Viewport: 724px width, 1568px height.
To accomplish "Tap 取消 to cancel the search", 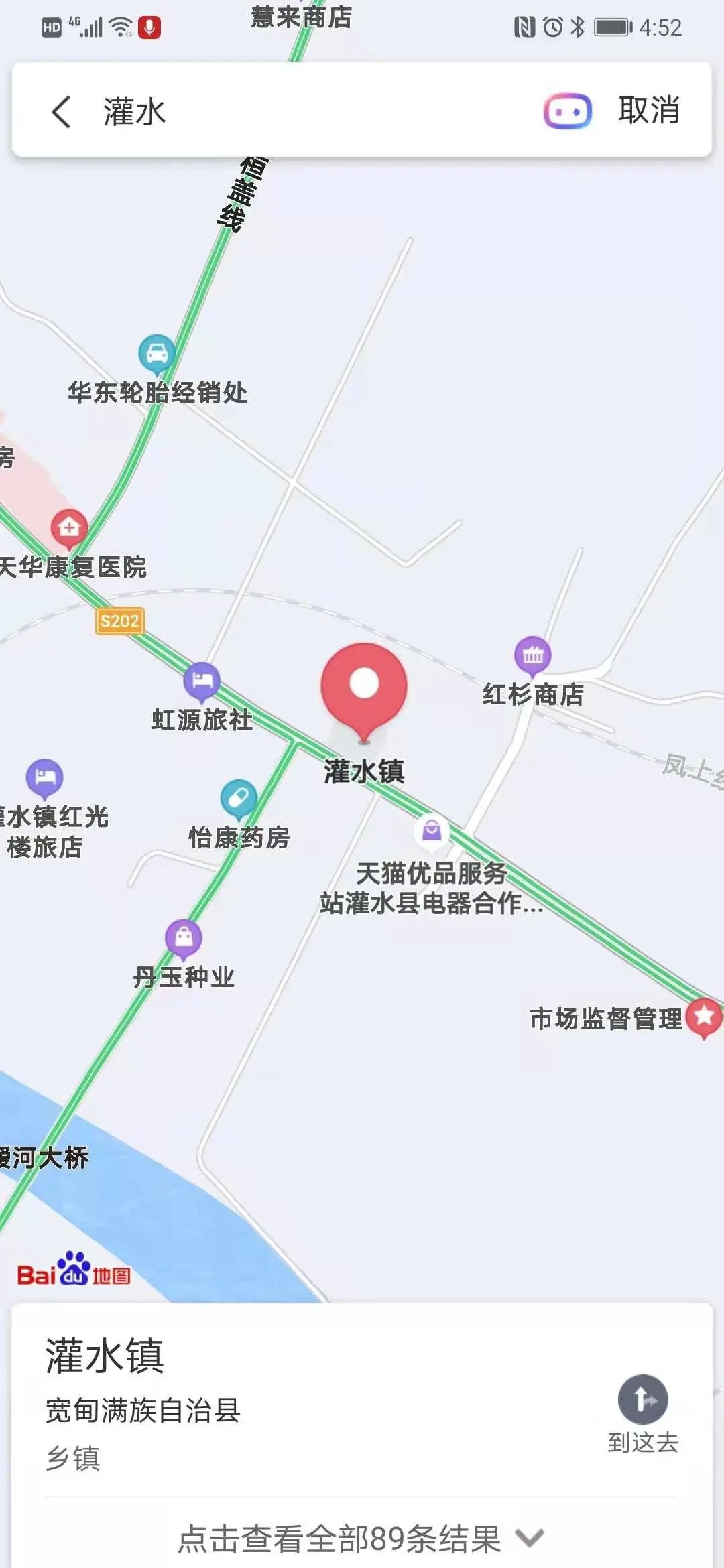I will pos(648,111).
